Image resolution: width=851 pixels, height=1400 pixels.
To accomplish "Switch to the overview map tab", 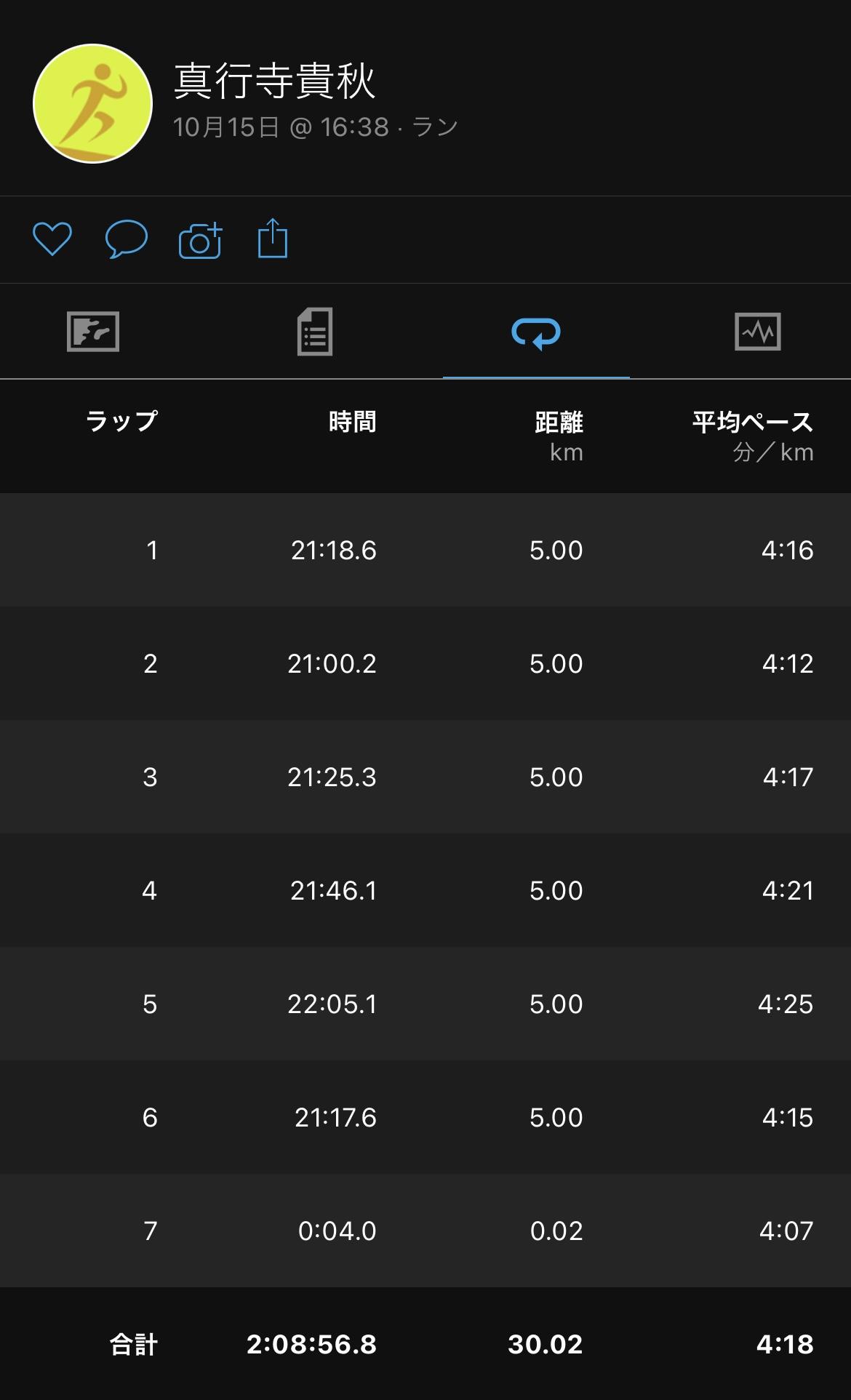I will coord(93,332).
